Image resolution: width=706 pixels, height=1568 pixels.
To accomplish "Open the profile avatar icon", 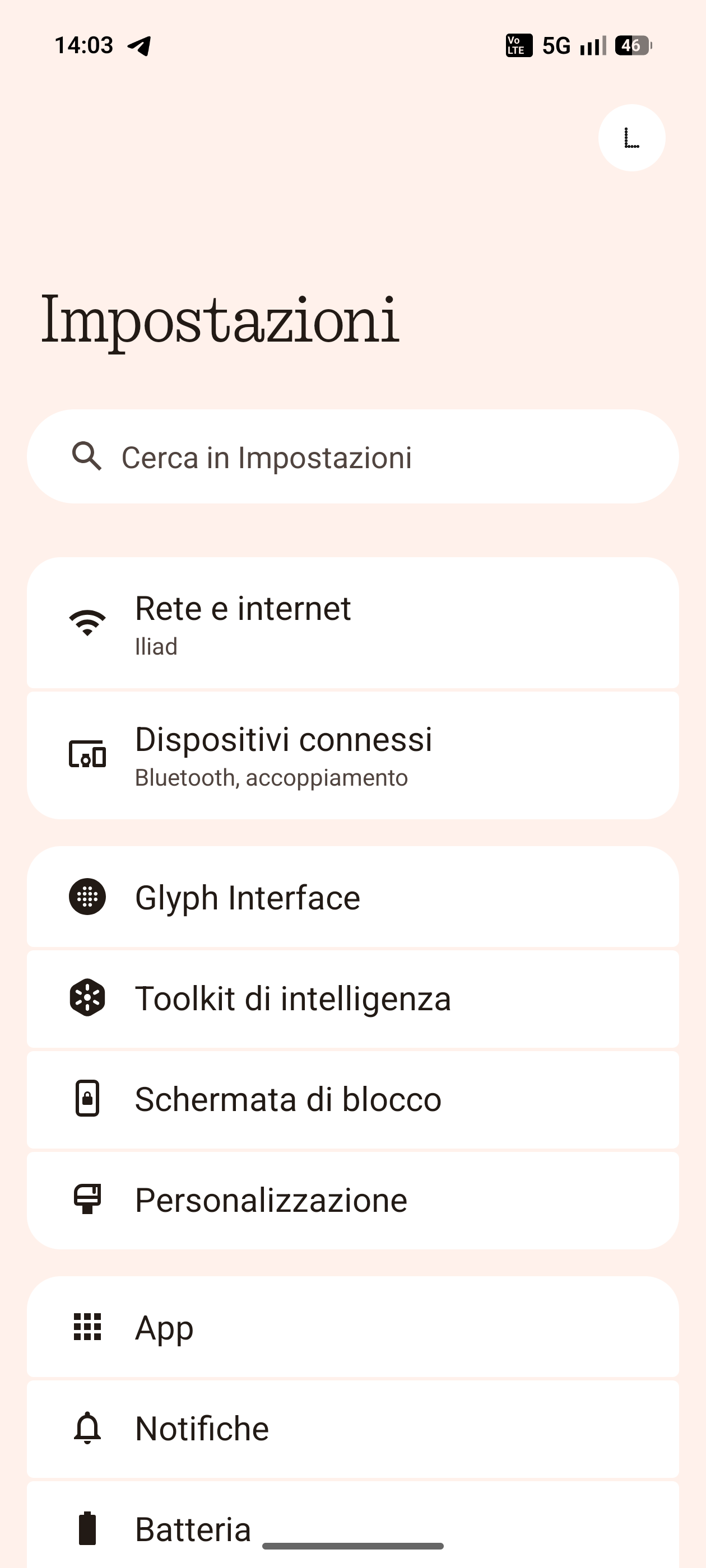I will (631, 138).
